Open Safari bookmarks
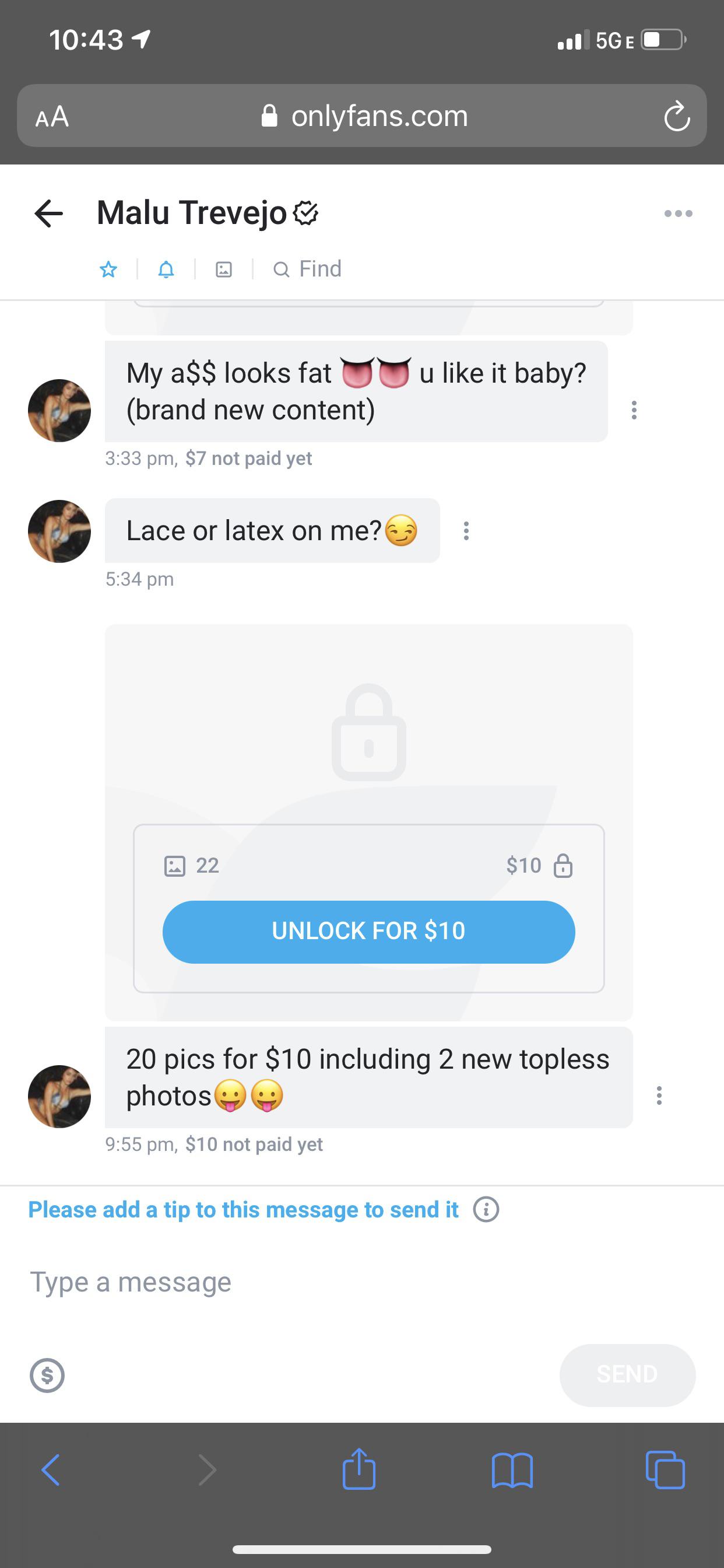Viewport: 724px width, 1568px height. [x=512, y=1469]
